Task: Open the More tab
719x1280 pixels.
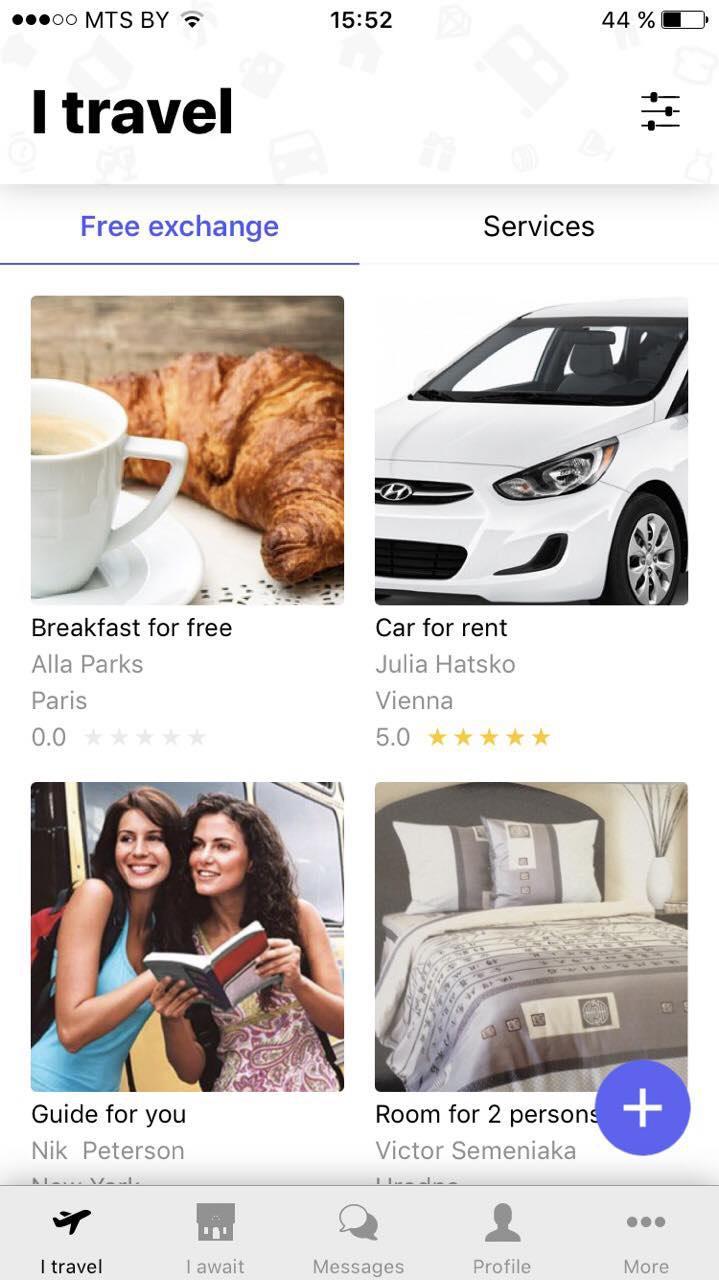Action: pos(646,1238)
